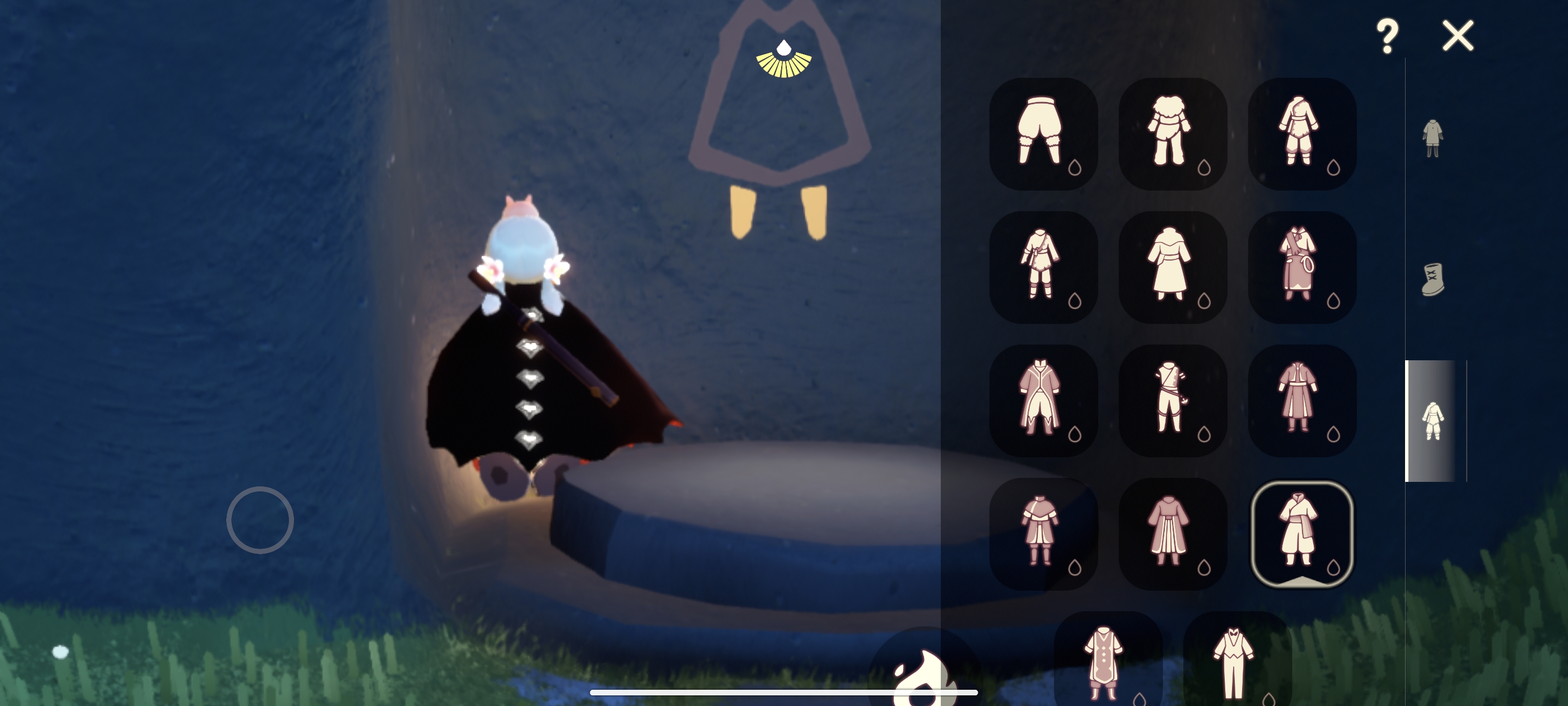Select the fur-collar outfit
This screenshot has height=706, width=1568.
coord(1172,133)
